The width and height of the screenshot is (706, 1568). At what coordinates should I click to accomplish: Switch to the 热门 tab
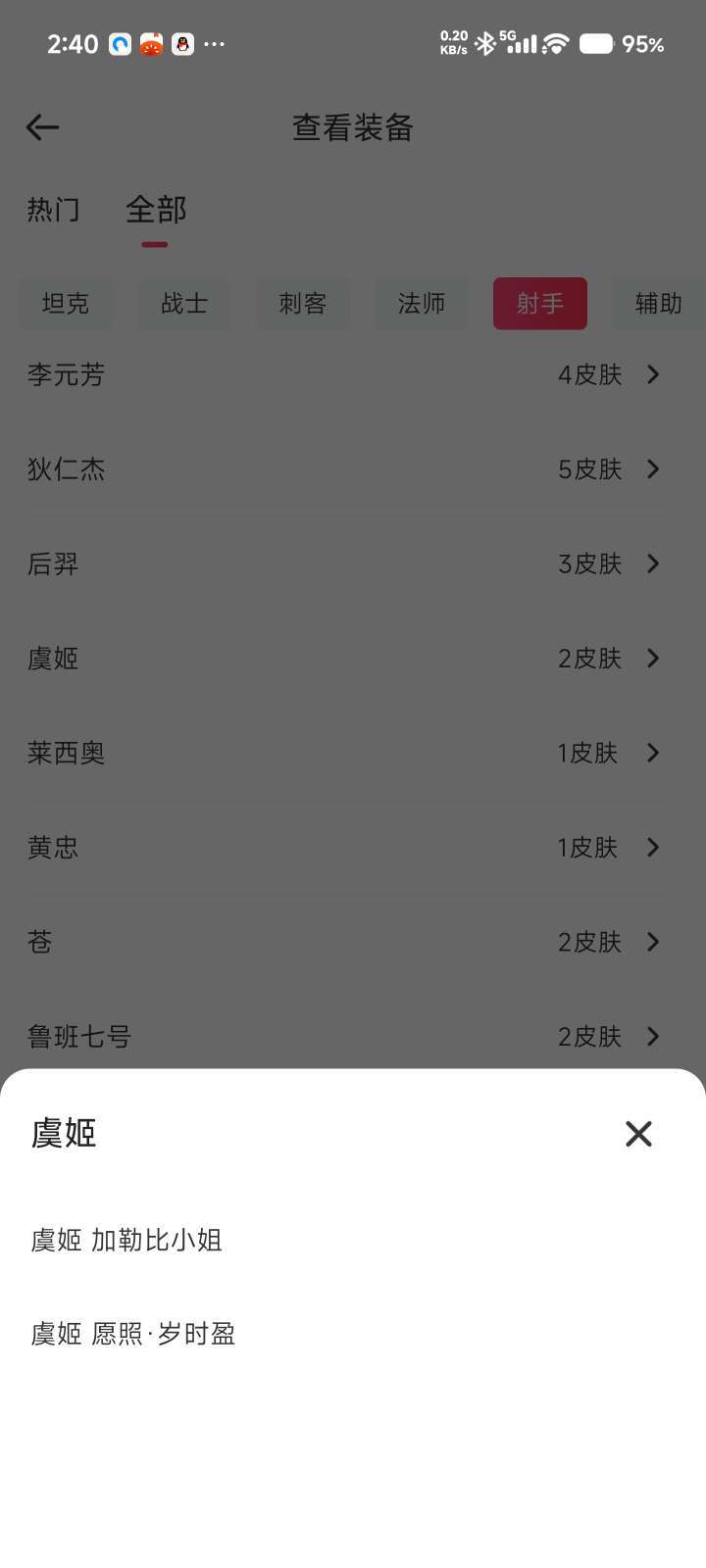point(54,210)
